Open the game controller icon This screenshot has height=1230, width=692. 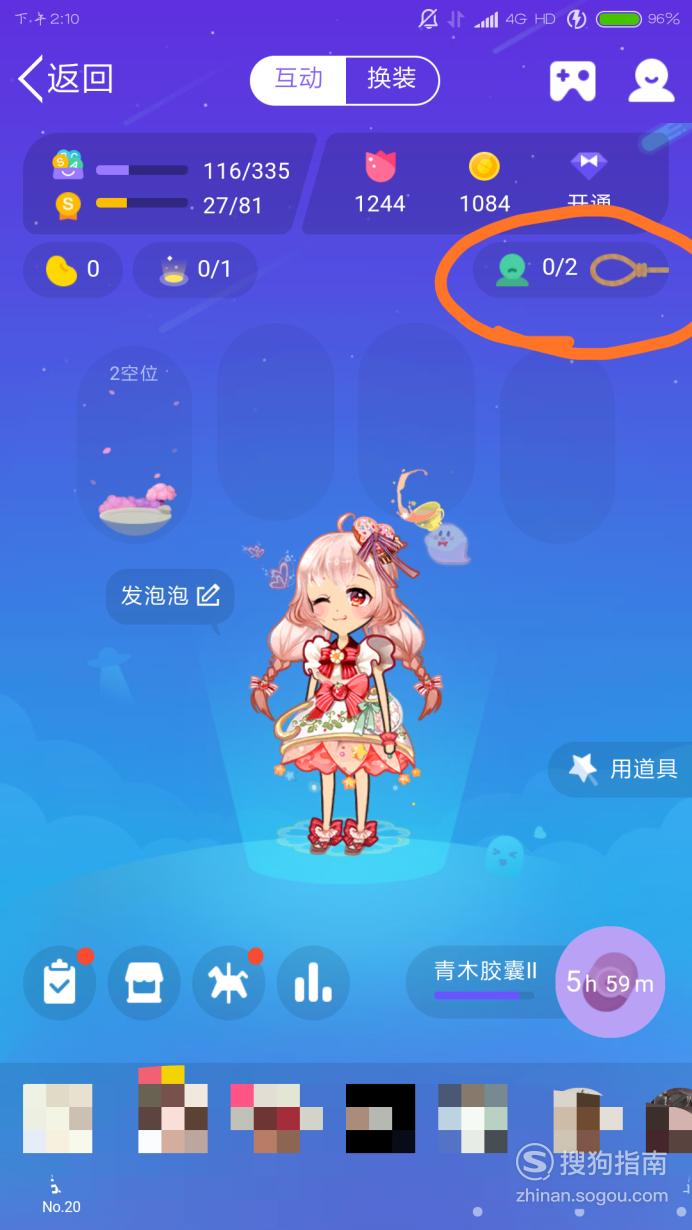[572, 81]
